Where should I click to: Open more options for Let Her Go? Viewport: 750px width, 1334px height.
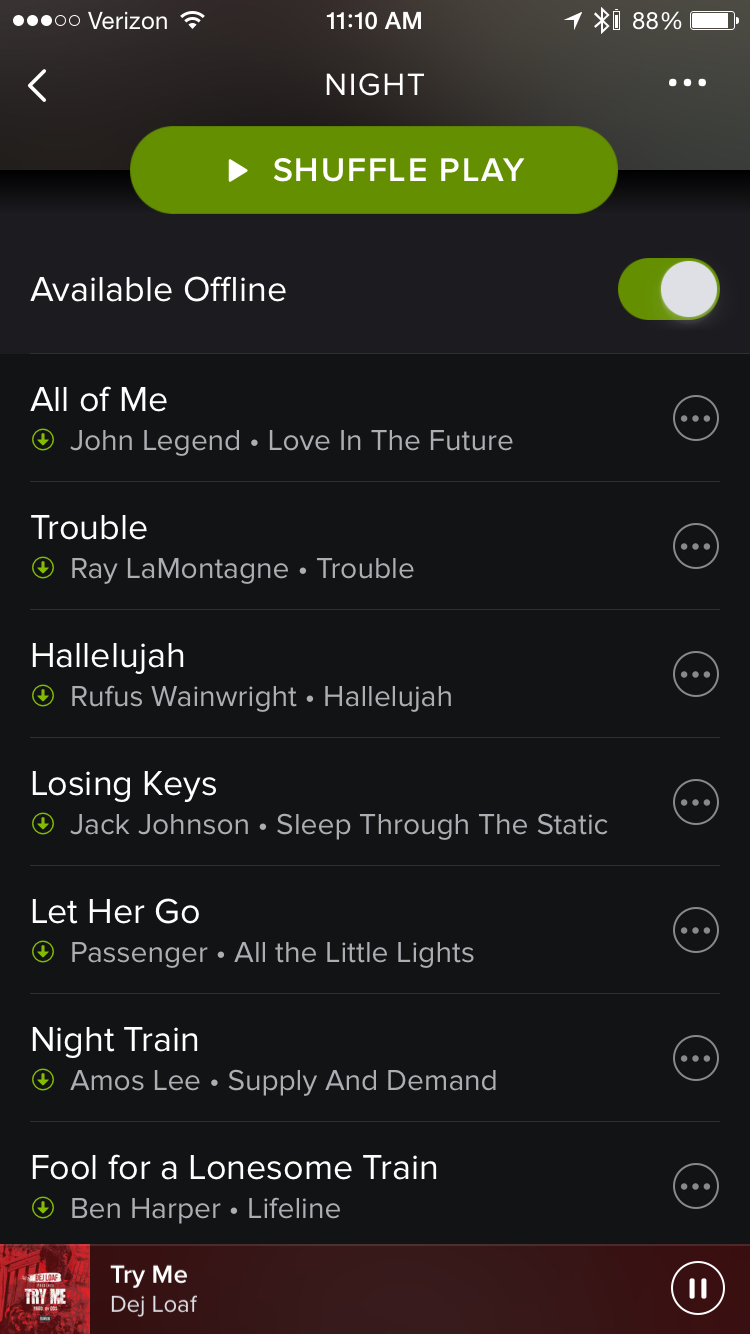(x=695, y=930)
